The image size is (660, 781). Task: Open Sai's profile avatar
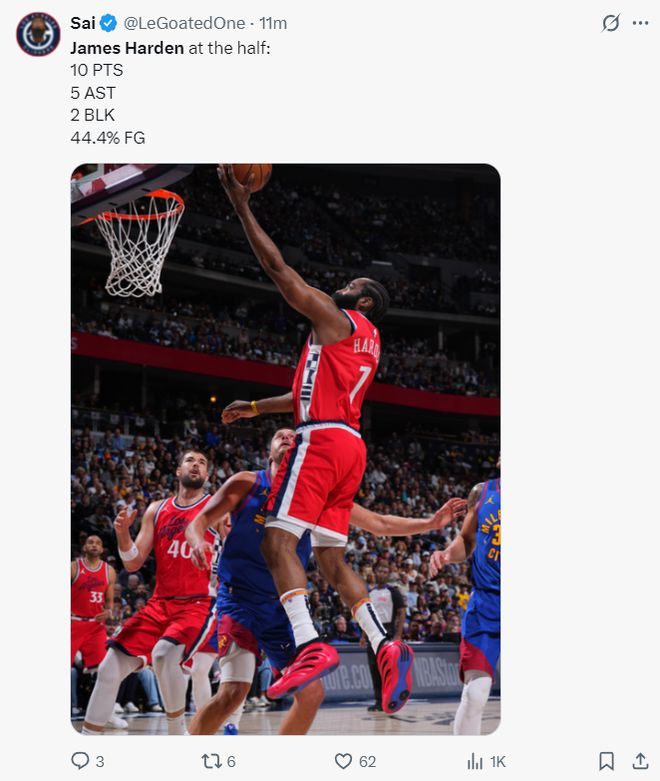pos(38,33)
